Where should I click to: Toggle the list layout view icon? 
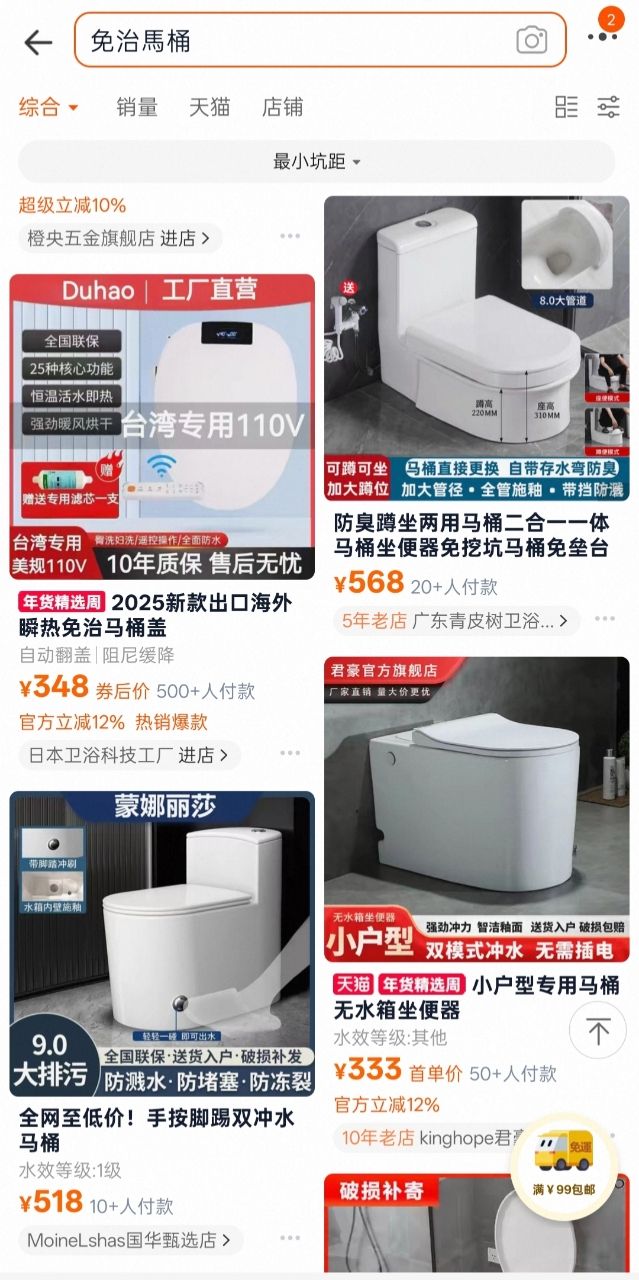pyautogui.click(x=566, y=107)
